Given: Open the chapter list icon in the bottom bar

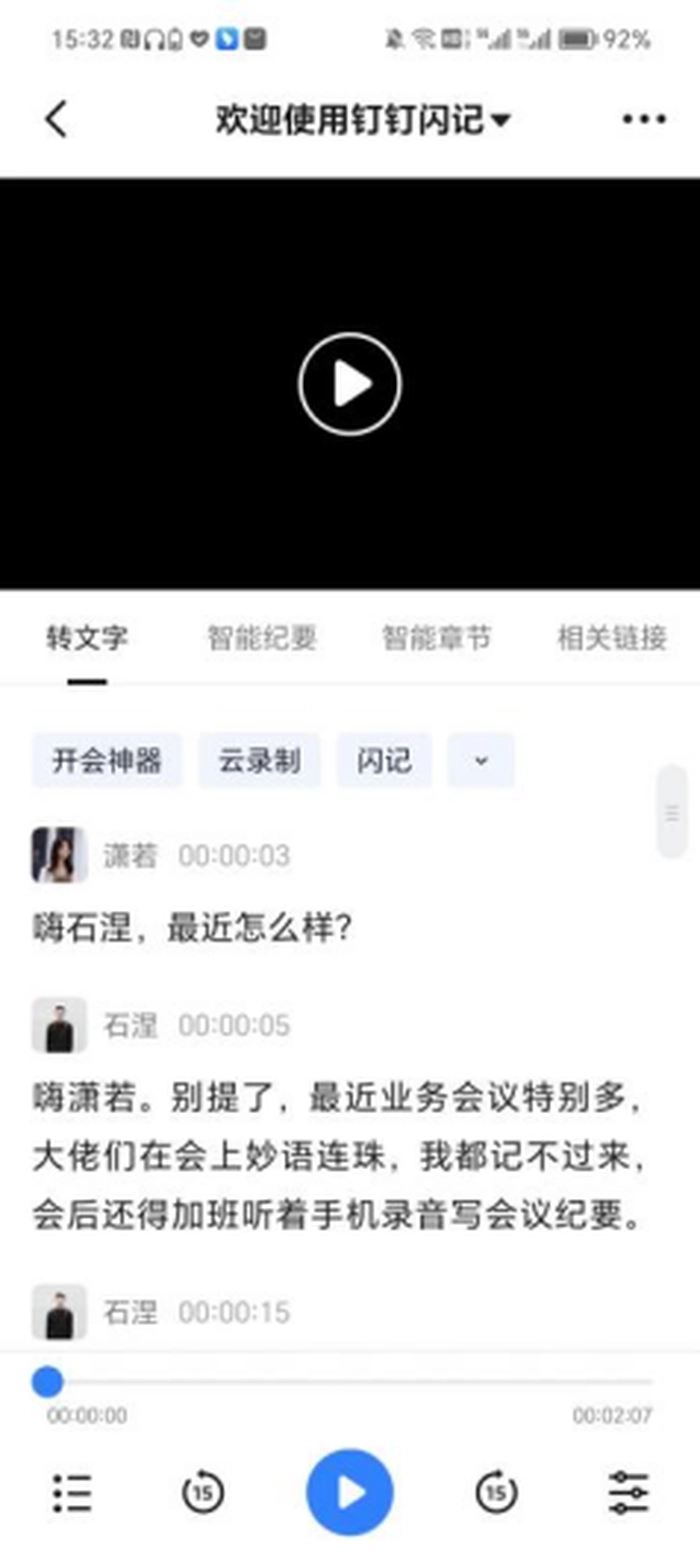Looking at the screenshot, I should point(72,1493).
